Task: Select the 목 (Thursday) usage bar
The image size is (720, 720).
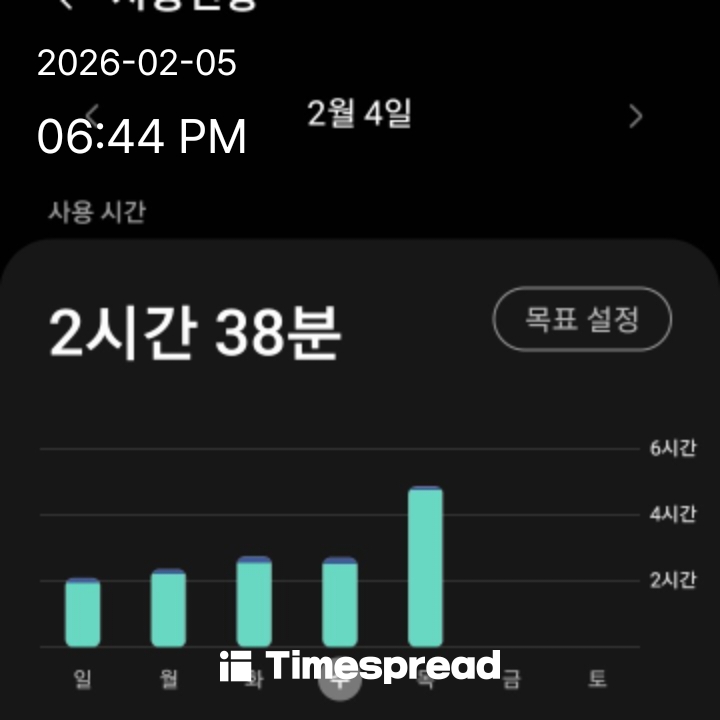Action: pyautogui.click(x=426, y=567)
